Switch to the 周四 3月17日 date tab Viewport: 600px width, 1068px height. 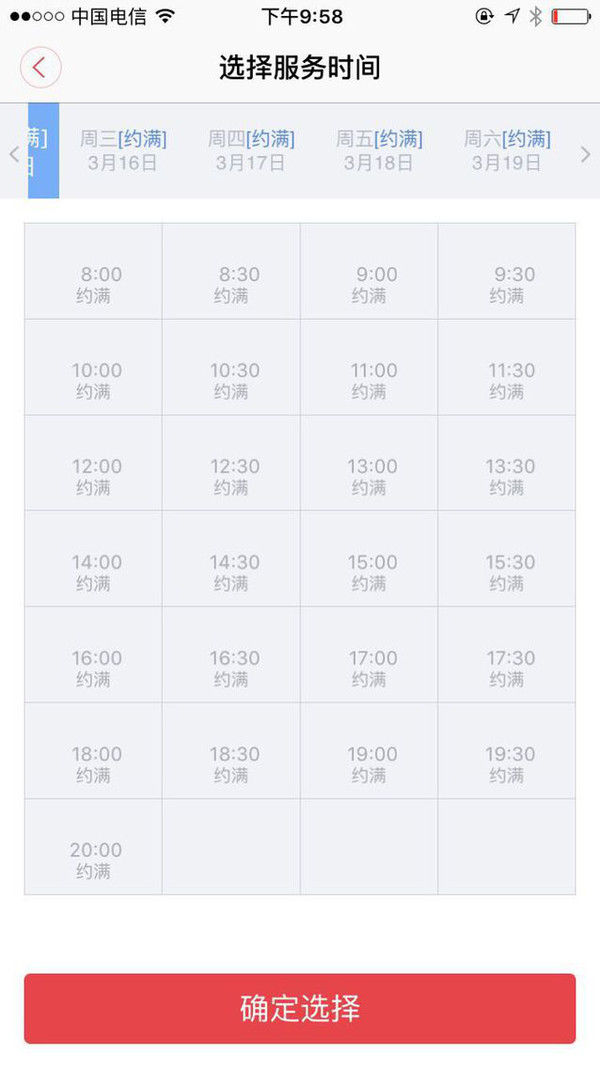(x=251, y=151)
